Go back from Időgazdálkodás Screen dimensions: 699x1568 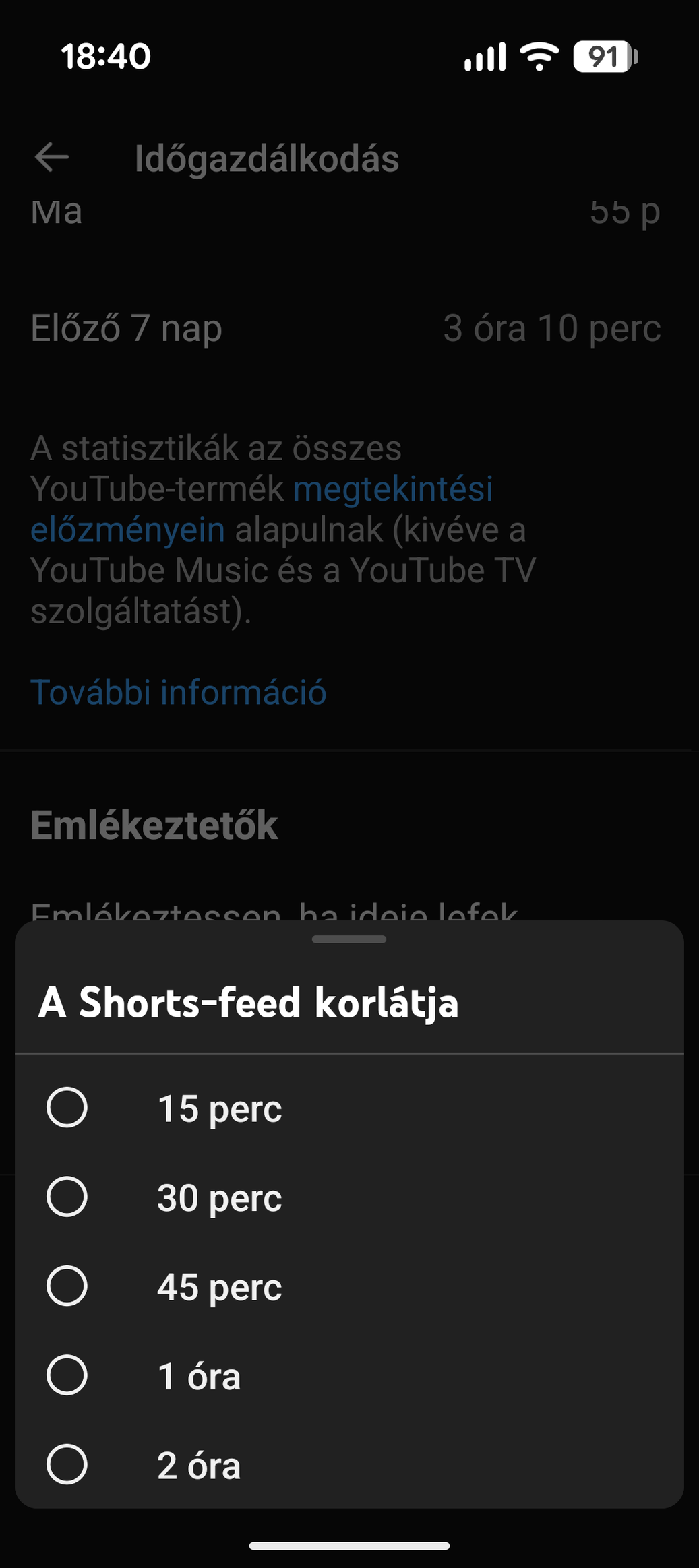point(52,158)
